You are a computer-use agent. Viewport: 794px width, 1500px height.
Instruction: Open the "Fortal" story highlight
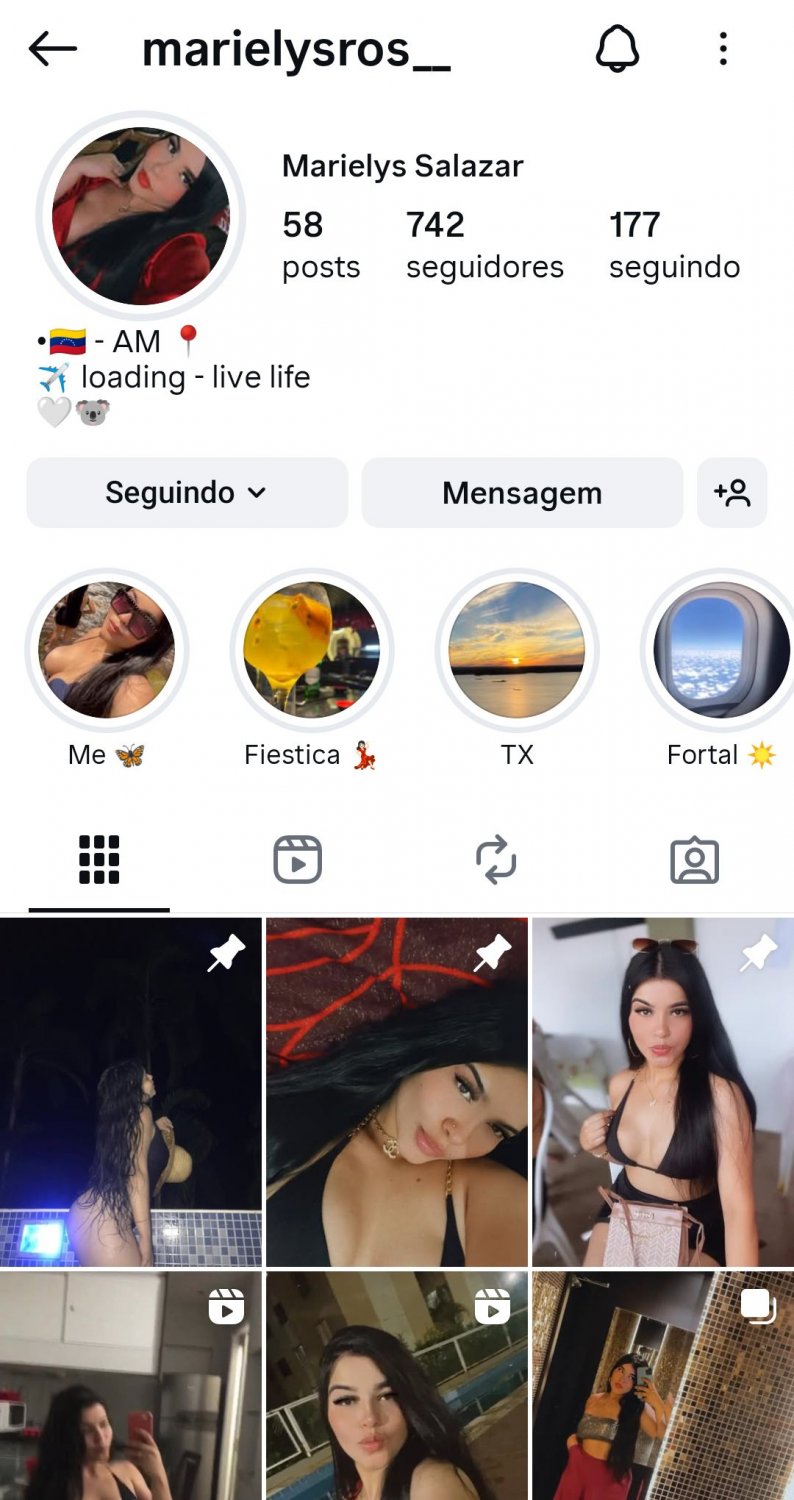point(721,651)
